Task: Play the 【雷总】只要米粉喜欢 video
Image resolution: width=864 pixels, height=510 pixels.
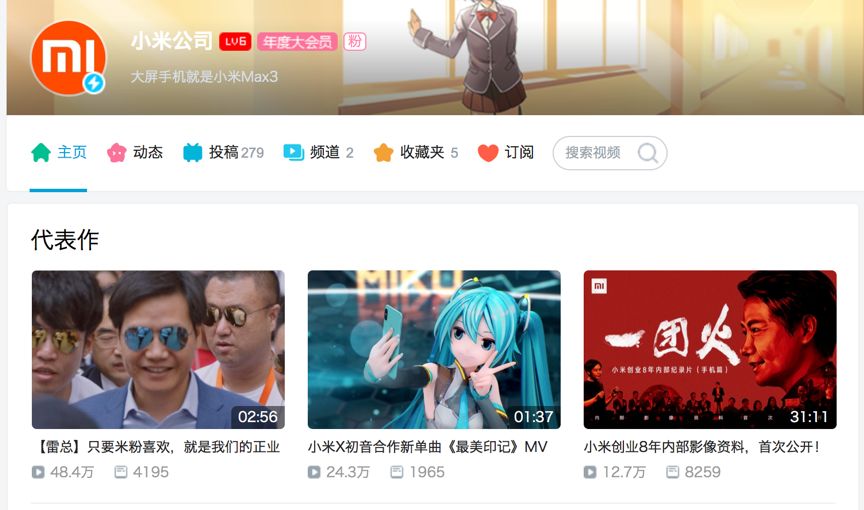Action: coord(158,349)
